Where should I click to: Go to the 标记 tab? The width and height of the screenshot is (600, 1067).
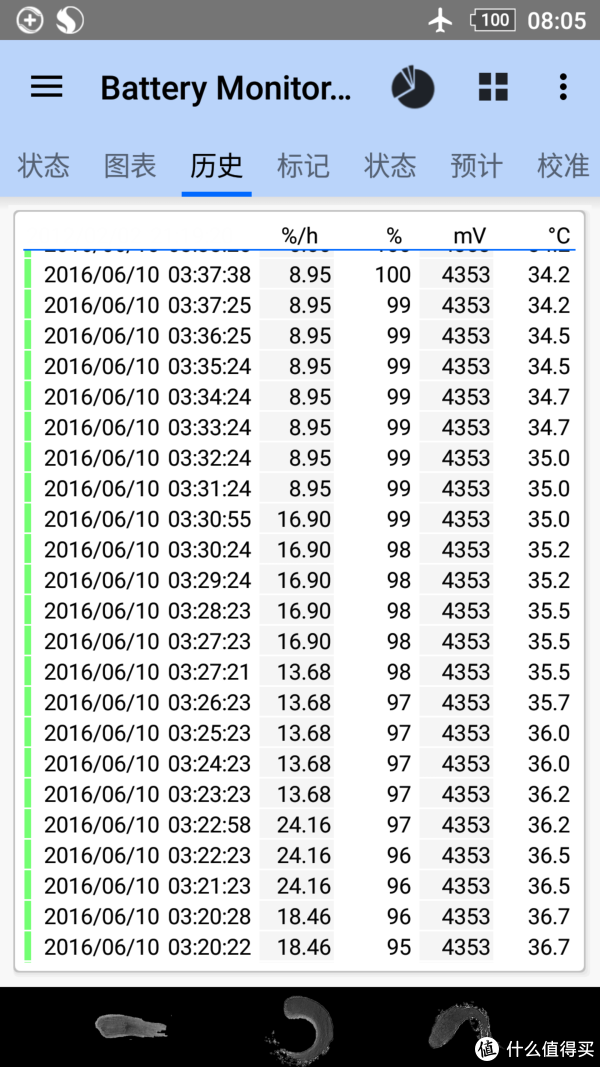pyautogui.click(x=303, y=165)
